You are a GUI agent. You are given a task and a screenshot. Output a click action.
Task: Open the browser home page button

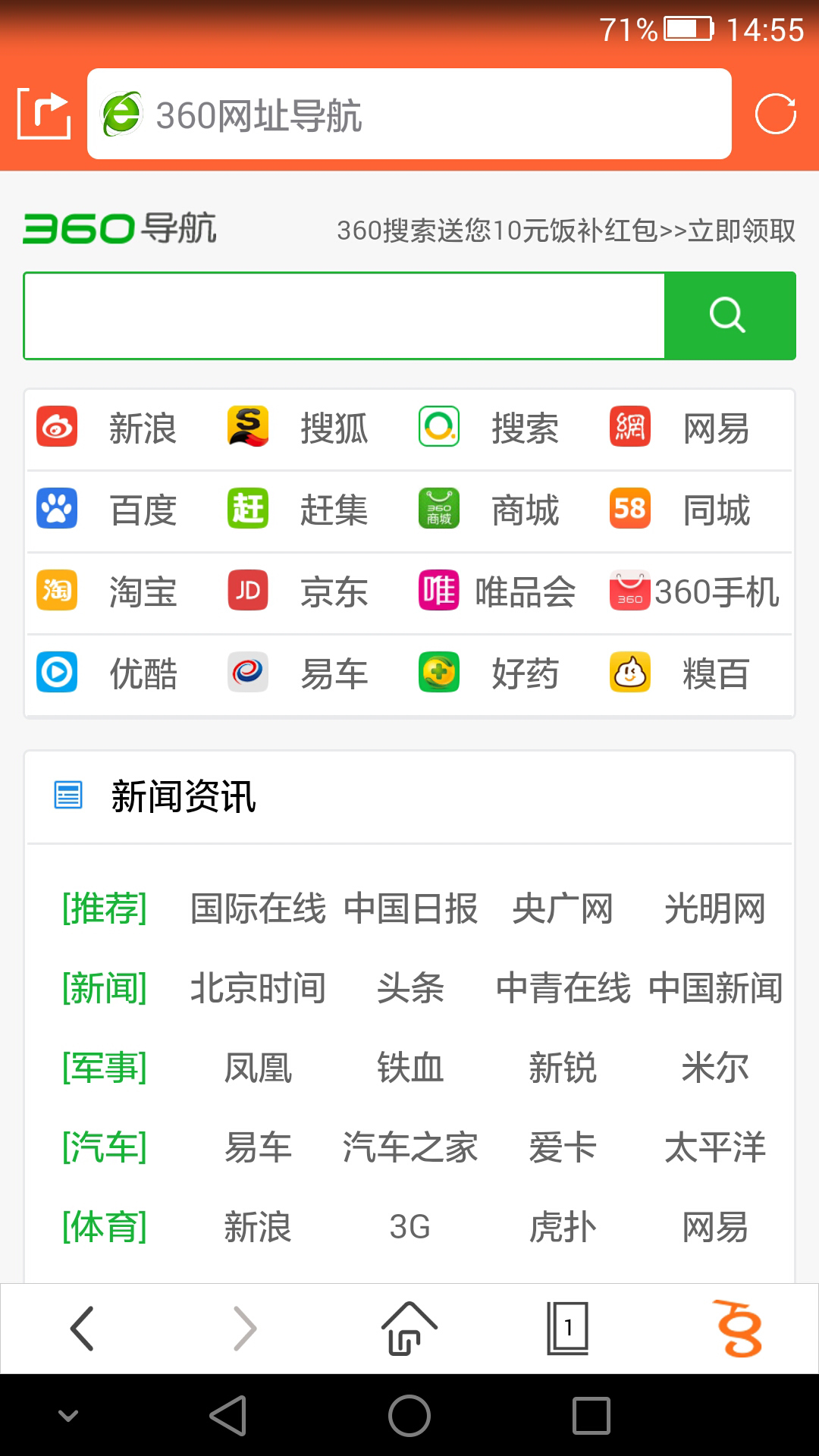point(409,1329)
